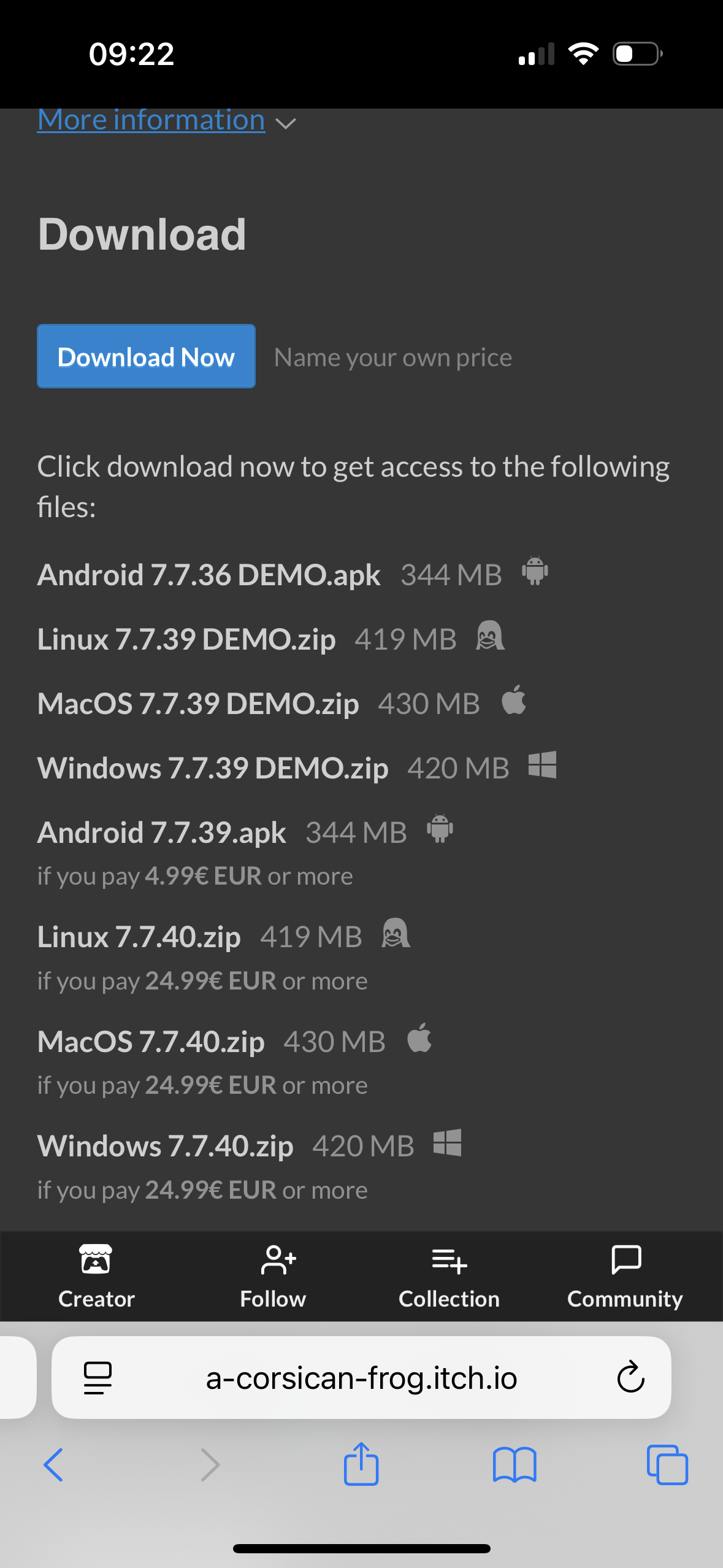
Task: Share this page from Safari
Action: coord(361,1464)
